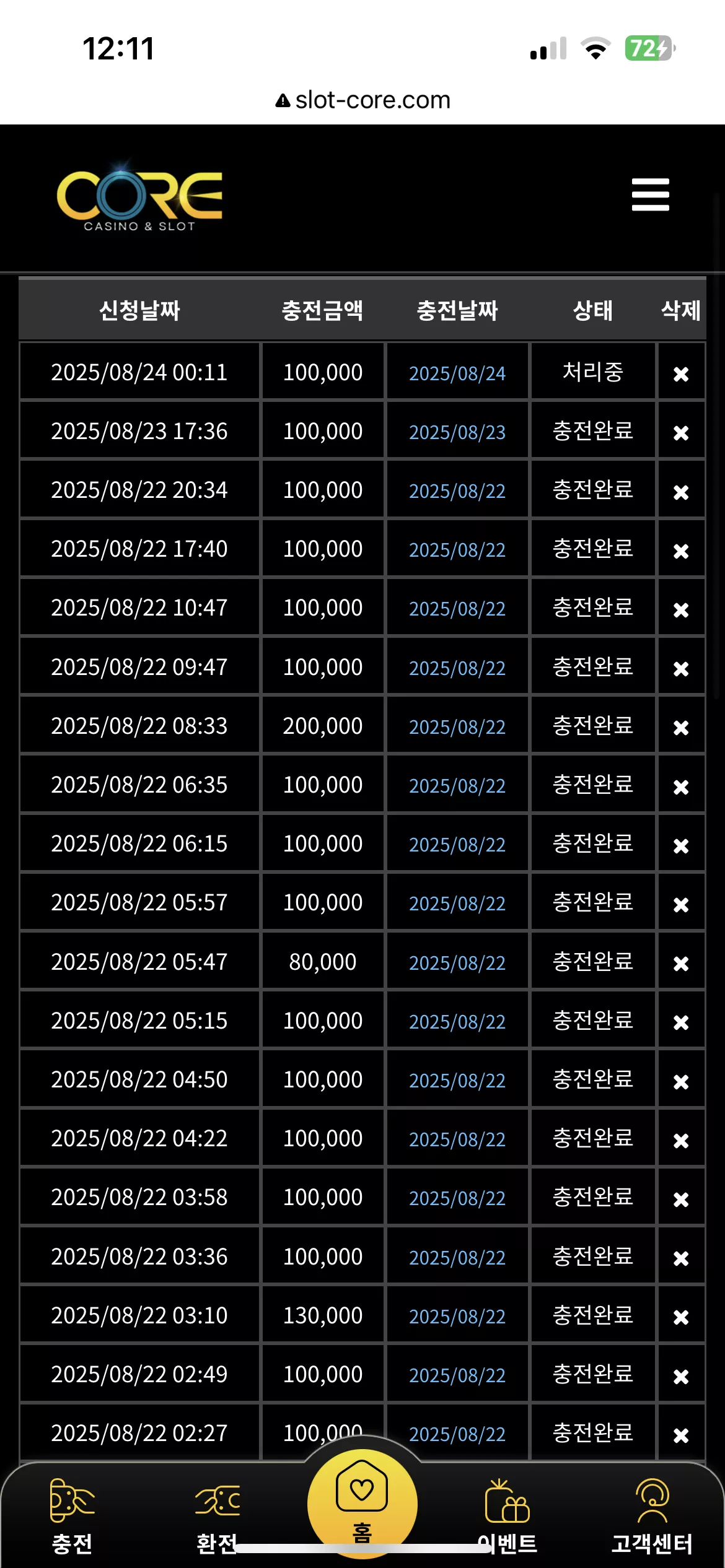Remove the 80,000 charge at 05:47
This screenshot has width=725, height=1568.
click(681, 964)
